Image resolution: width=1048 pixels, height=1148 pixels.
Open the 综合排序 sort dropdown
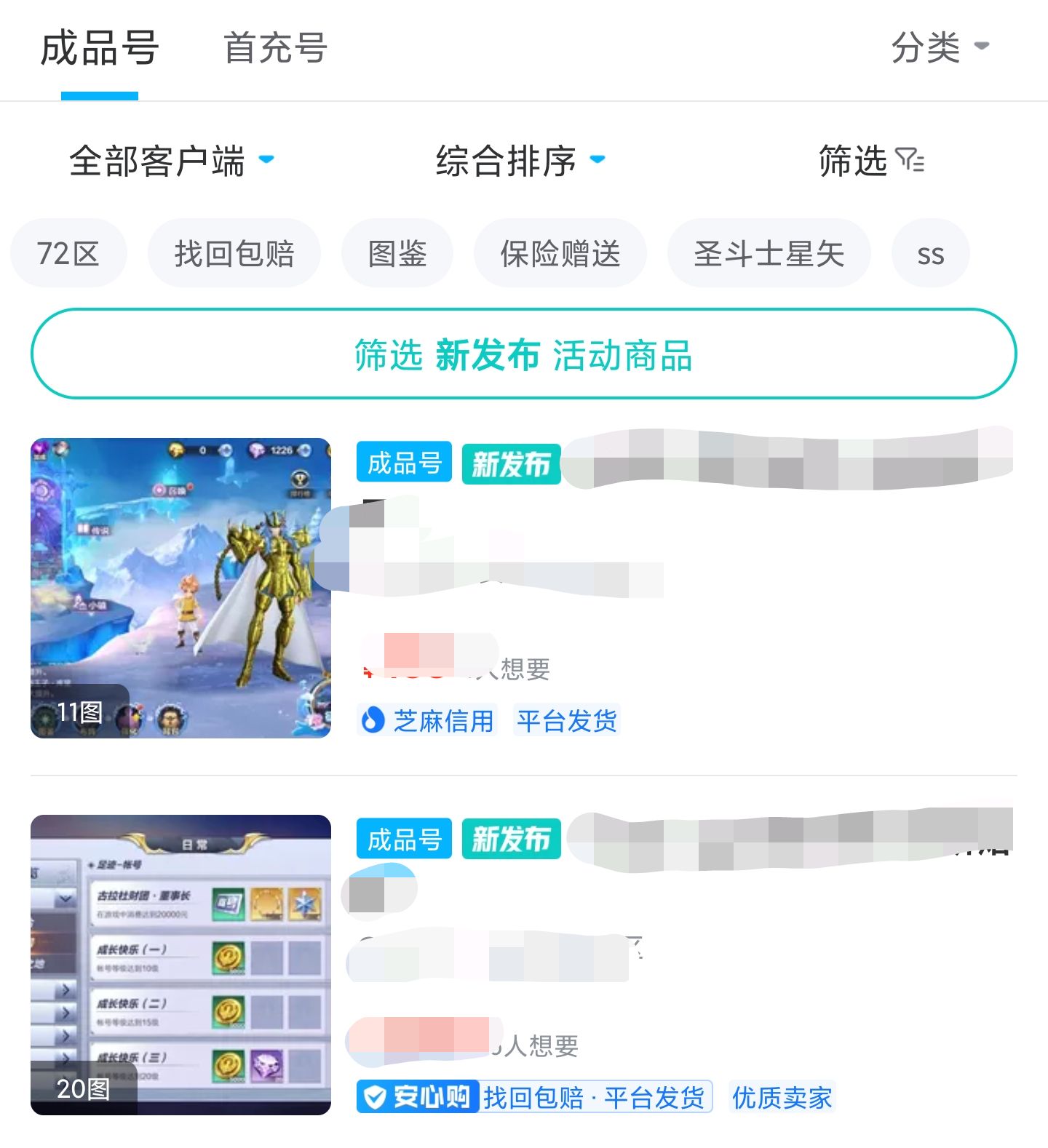click(x=520, y=161)
